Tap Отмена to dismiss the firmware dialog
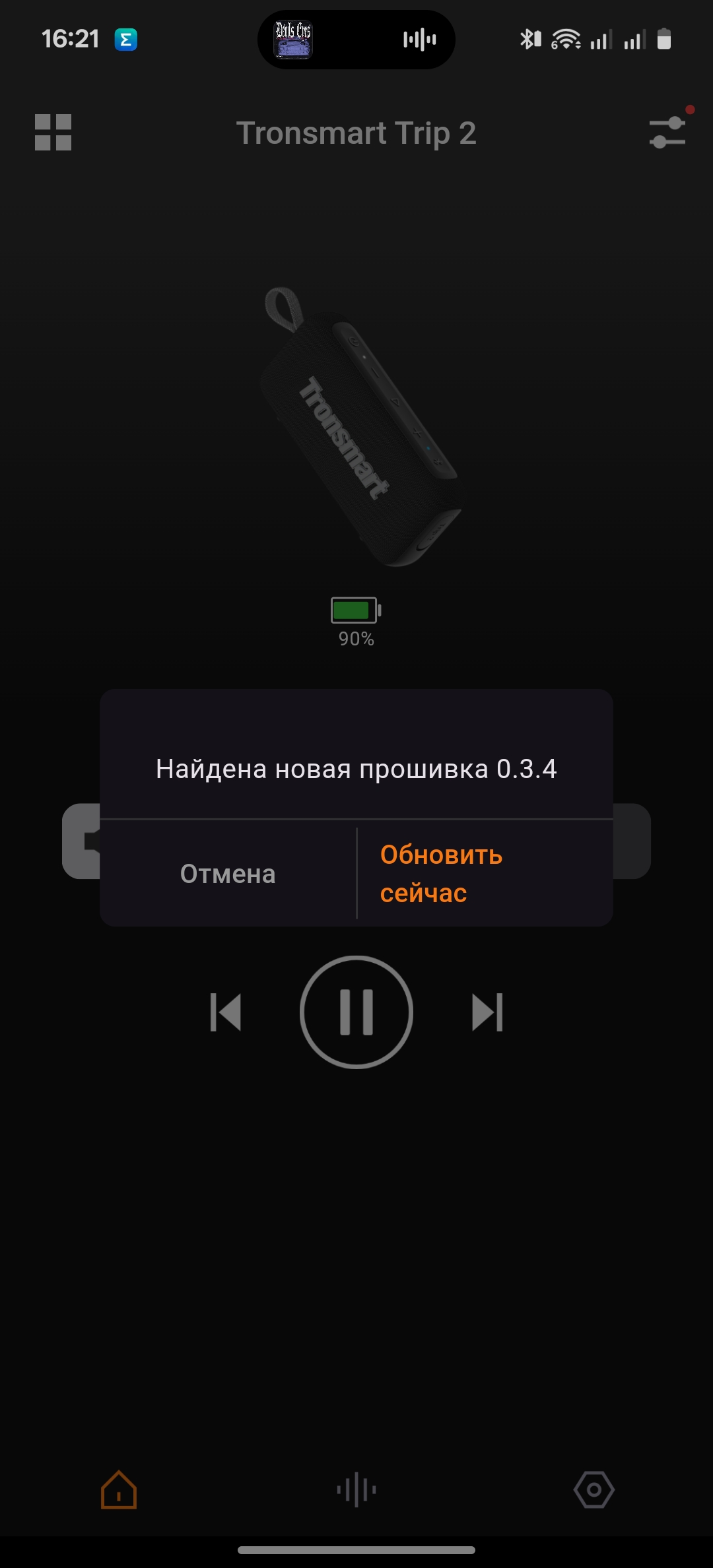 point(228,874)
